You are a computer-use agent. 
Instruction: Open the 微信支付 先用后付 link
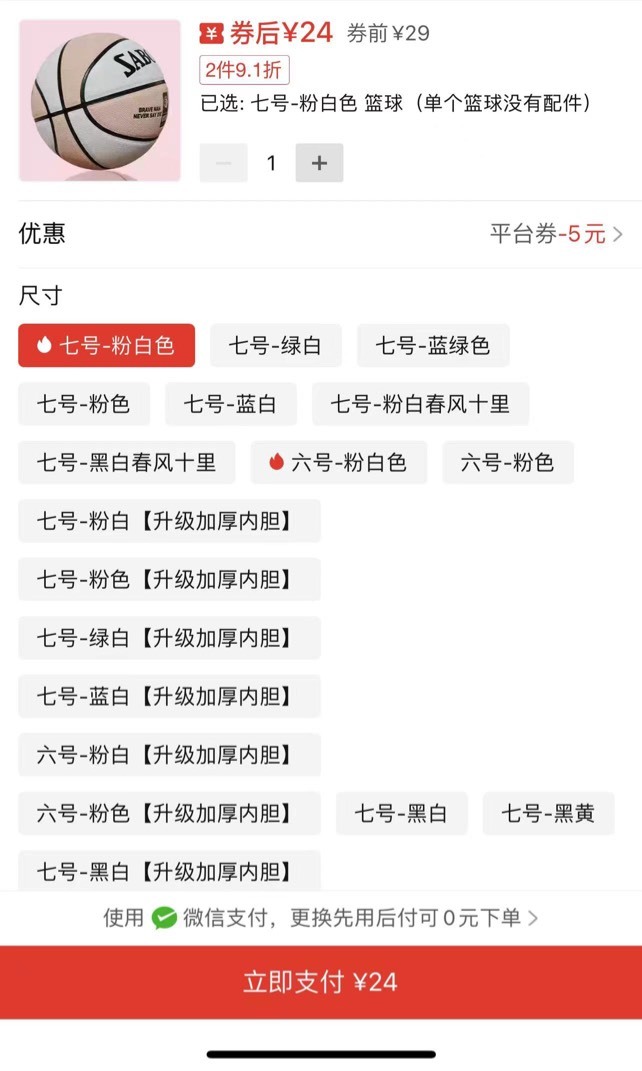pos(321,917)
